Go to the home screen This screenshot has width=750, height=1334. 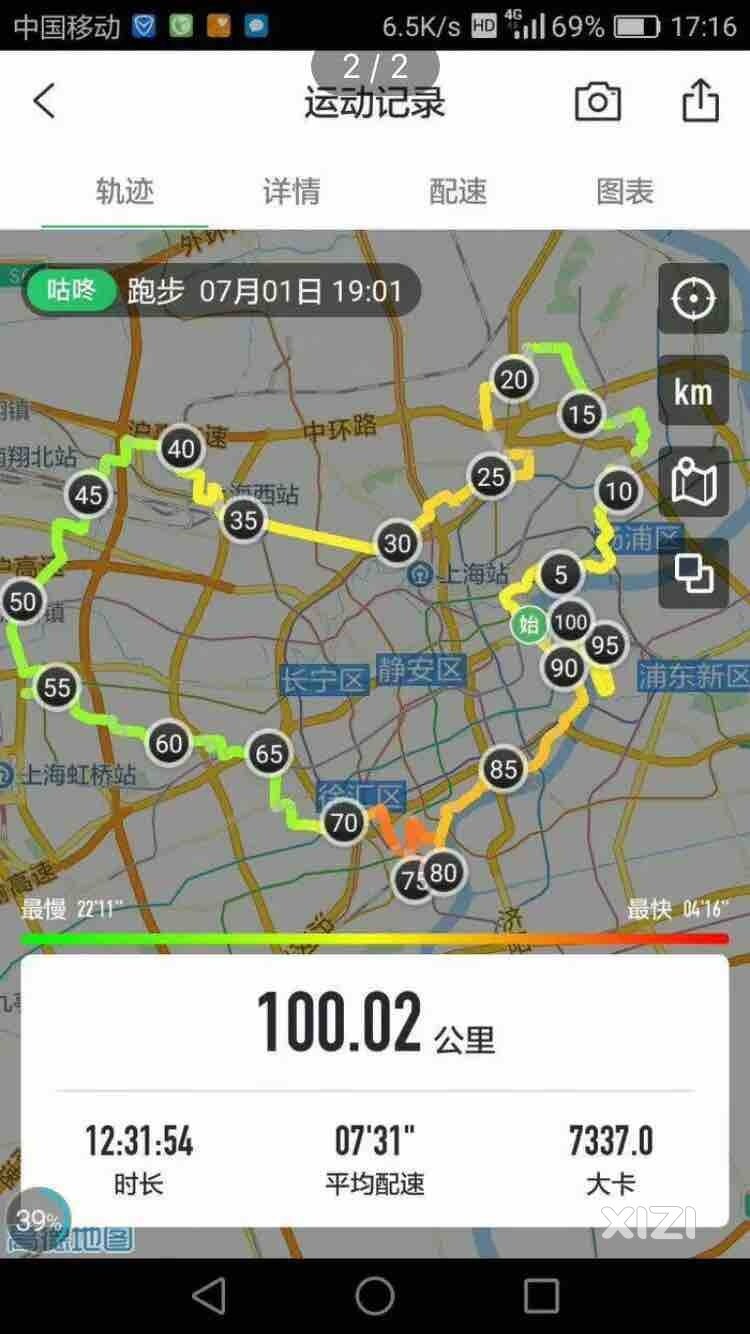tap(375, 1296)
